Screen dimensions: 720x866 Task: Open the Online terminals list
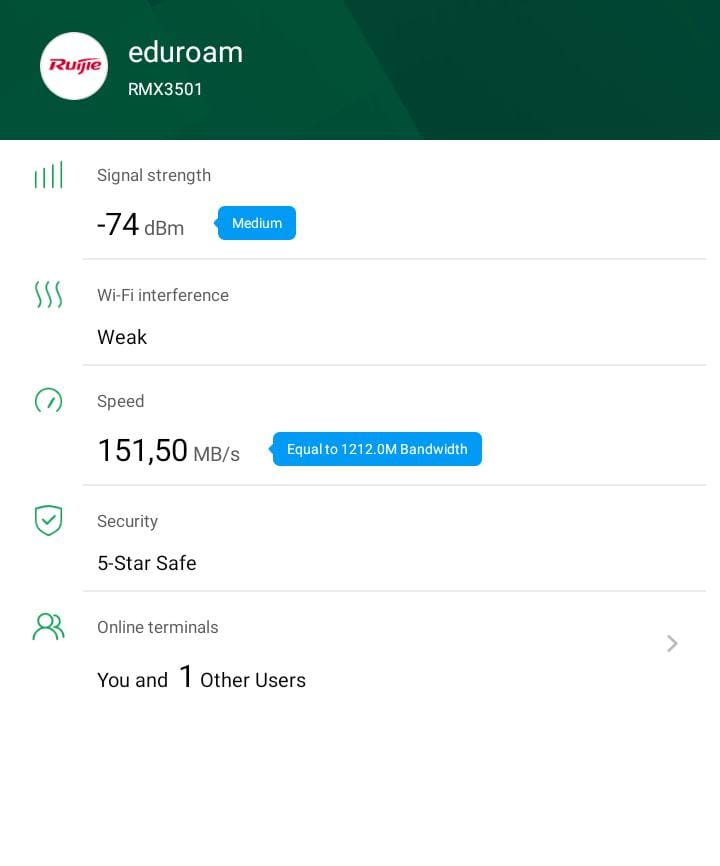672,644
